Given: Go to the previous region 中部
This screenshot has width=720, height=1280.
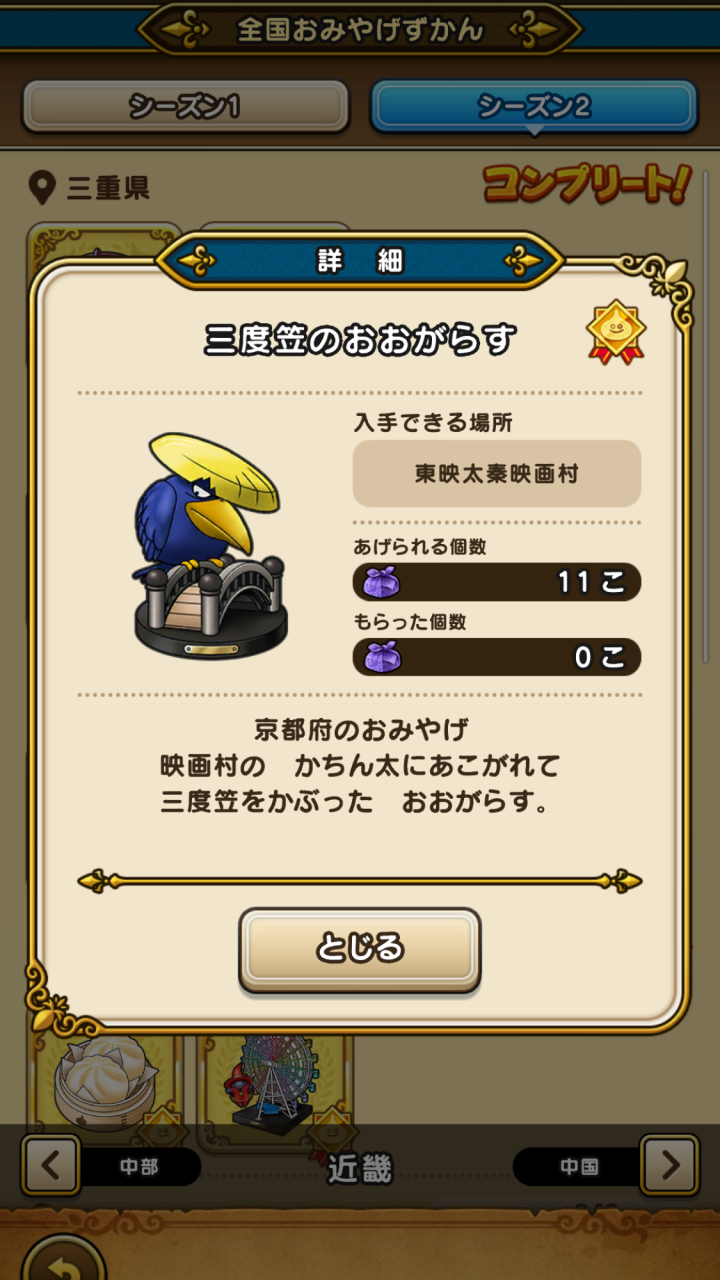Looking at the screenshot, I should [x=52, y=1165].
